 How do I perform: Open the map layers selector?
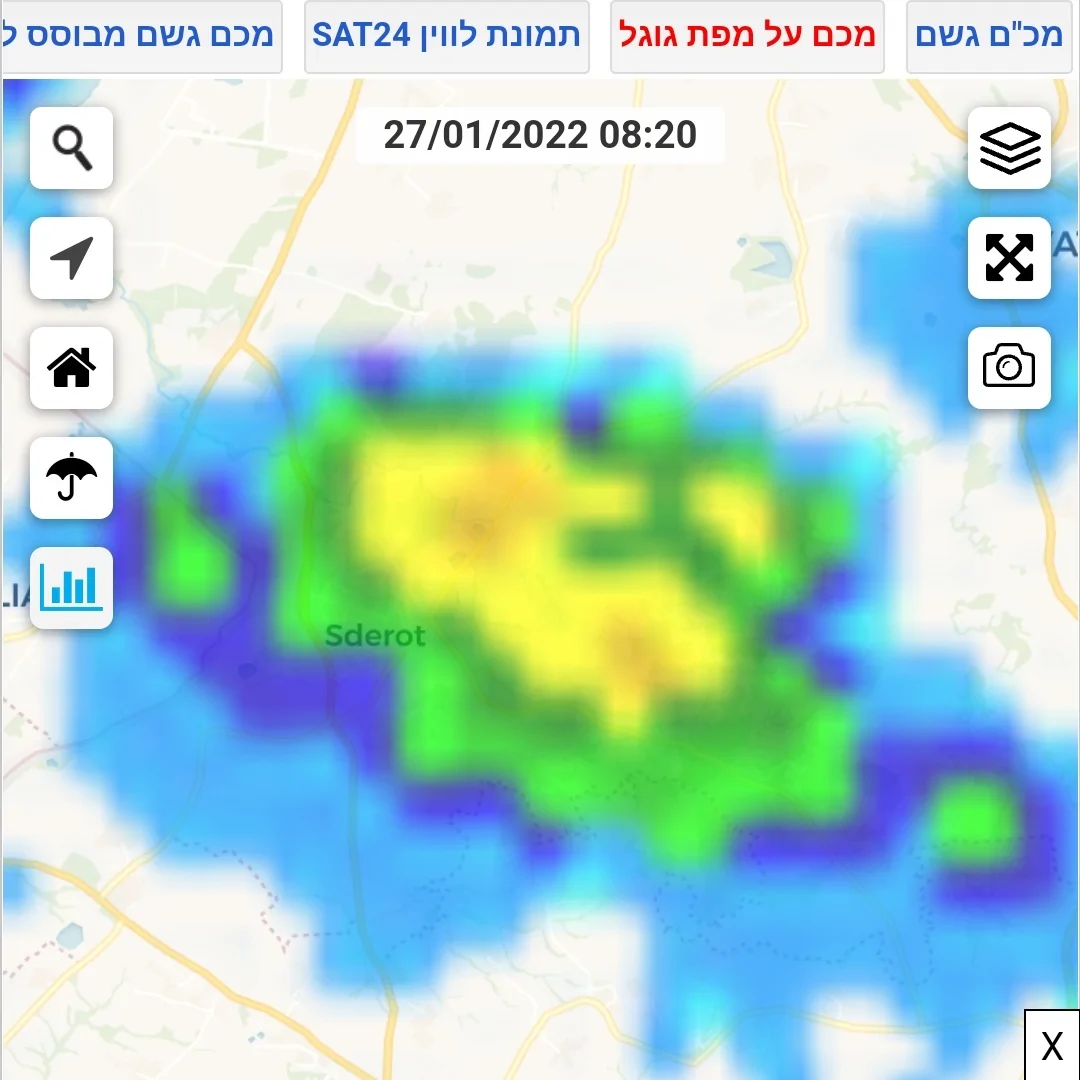point(1009,148)
